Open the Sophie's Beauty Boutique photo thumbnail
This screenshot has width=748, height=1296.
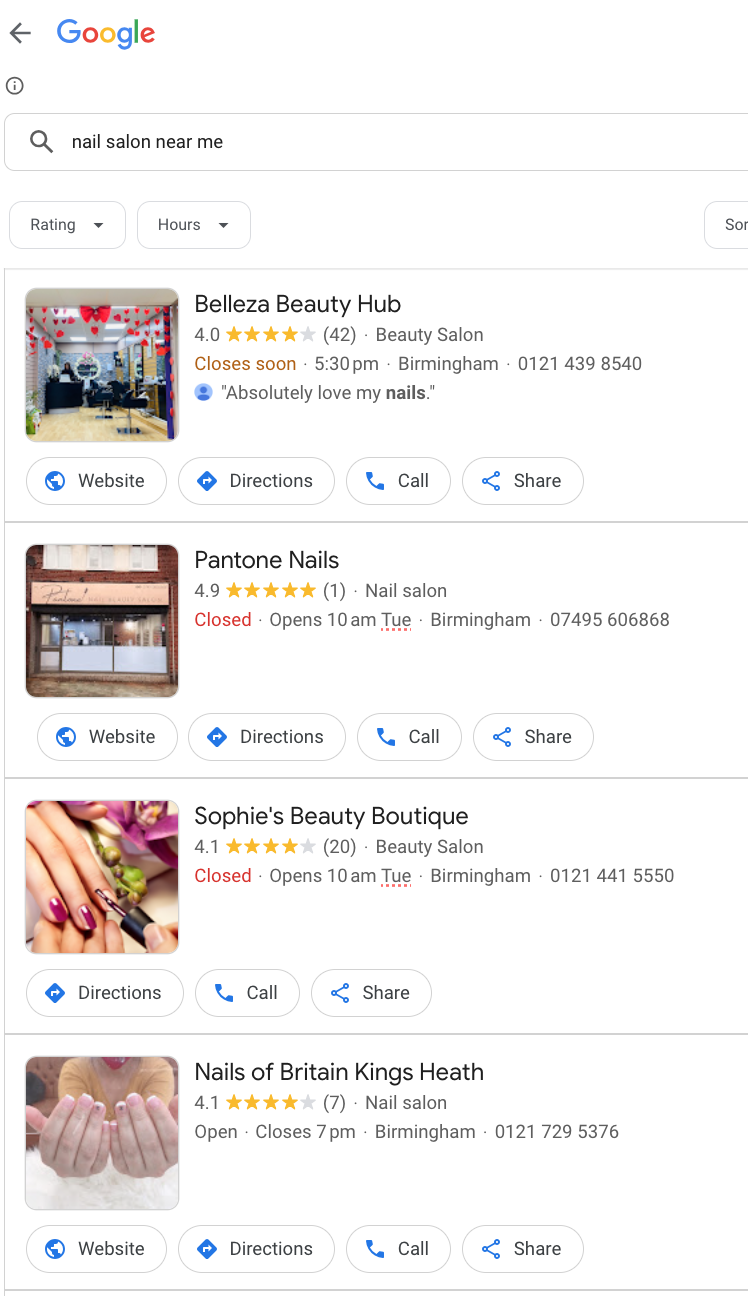tap(102, 877)
